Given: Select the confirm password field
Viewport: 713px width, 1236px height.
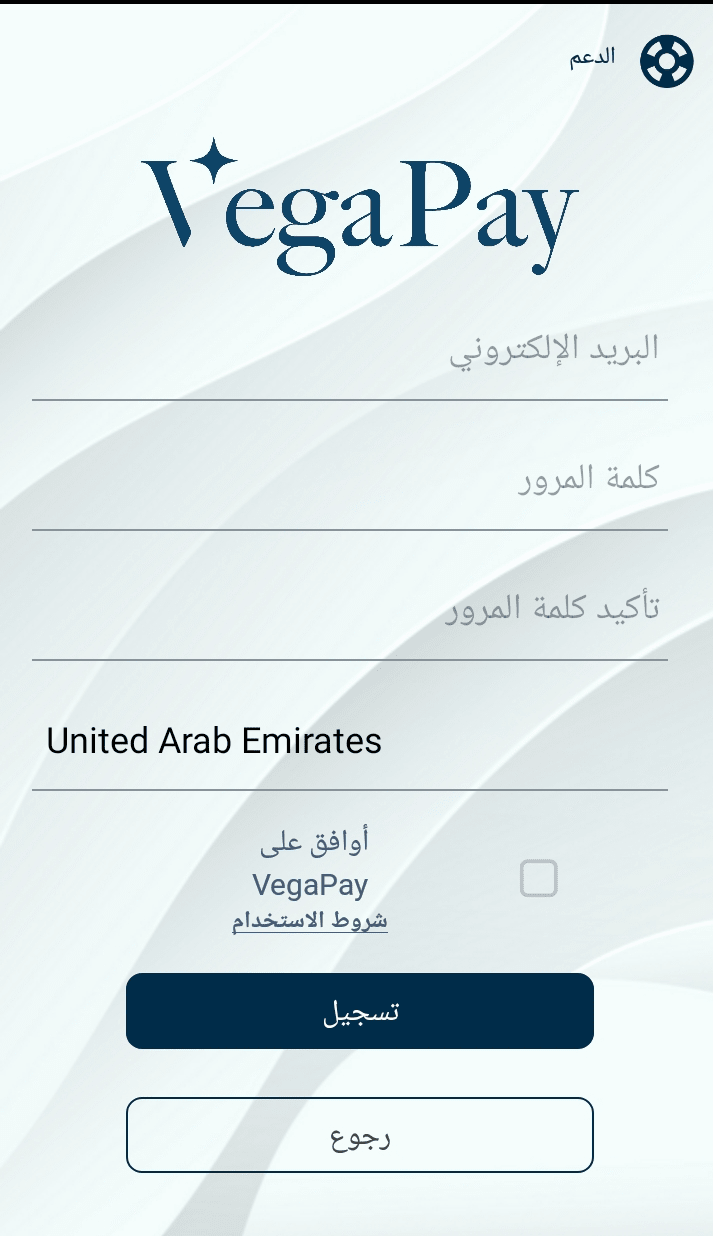Looking at the screenshot, I should click(x=350, y=609).
